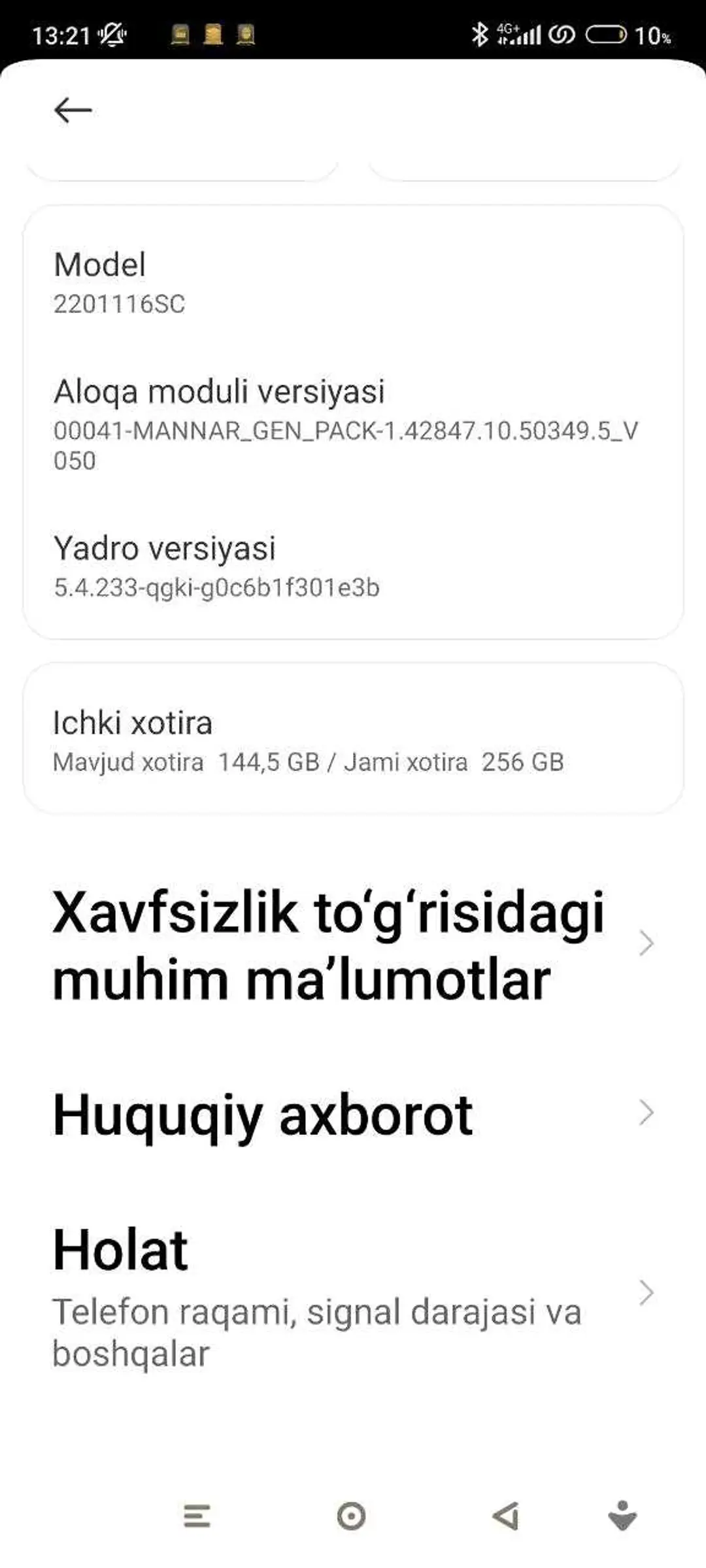Go to home screen via circle button
This screenshot has height=1568, width=706.
pyautogui.click(x=351, y=1516)
